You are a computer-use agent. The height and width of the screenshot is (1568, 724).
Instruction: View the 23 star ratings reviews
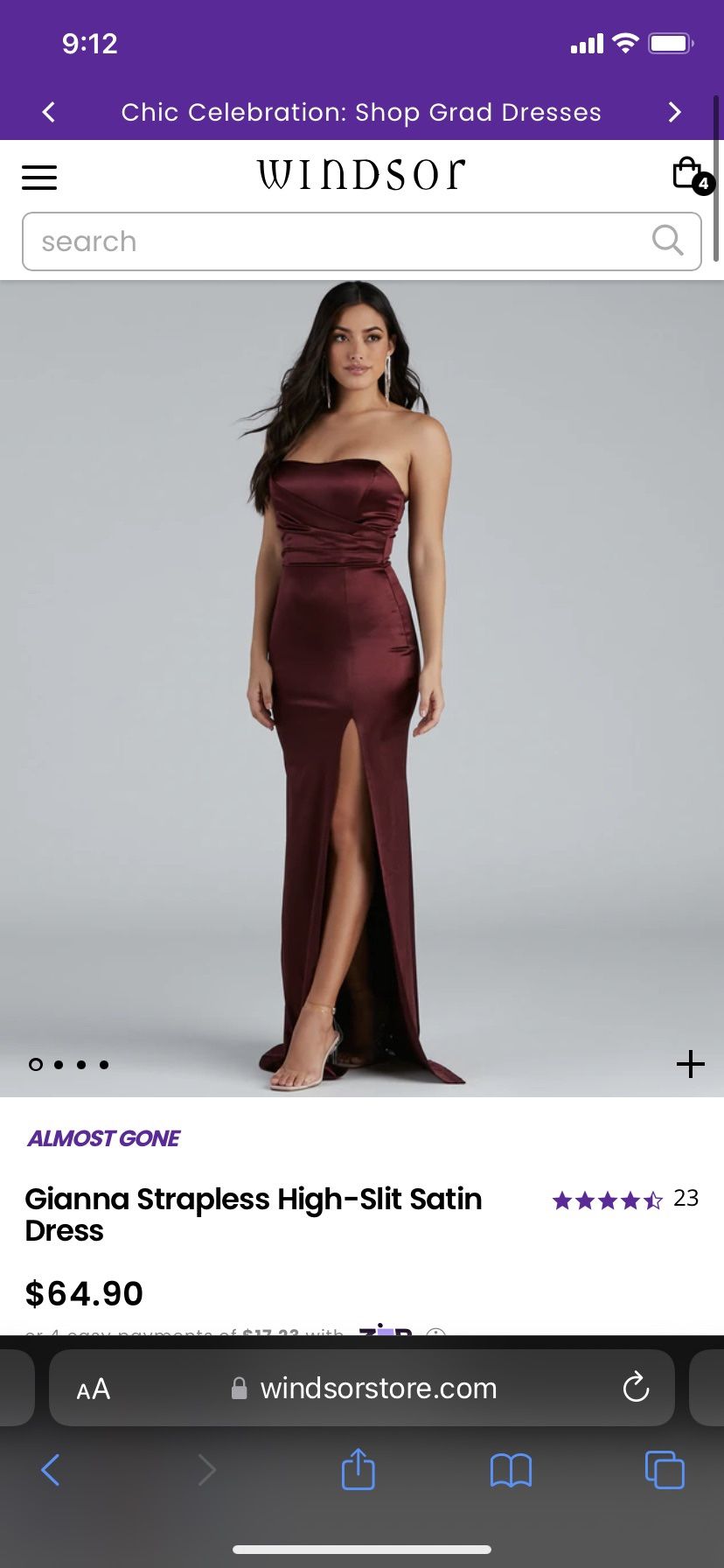624,1200
